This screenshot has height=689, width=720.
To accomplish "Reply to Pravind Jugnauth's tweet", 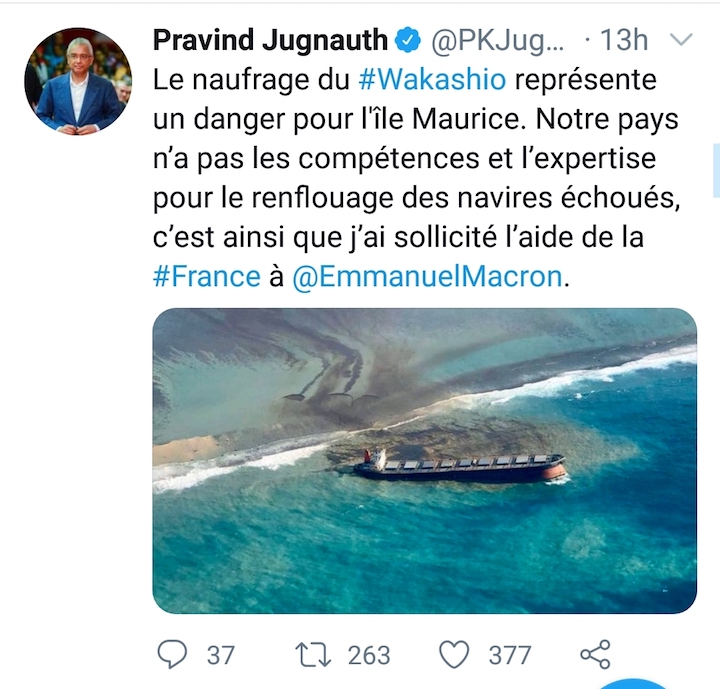I will (173, 654).
